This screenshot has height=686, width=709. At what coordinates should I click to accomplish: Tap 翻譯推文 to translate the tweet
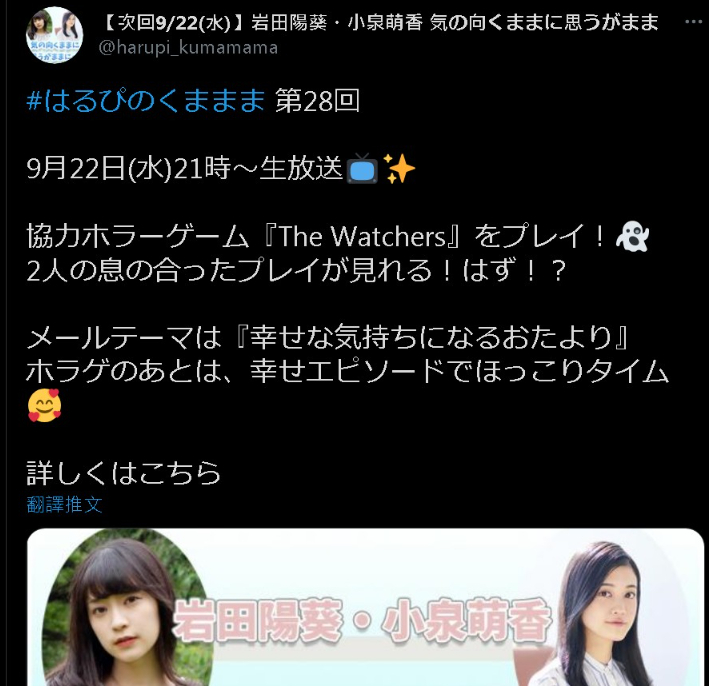coord(65,504)
